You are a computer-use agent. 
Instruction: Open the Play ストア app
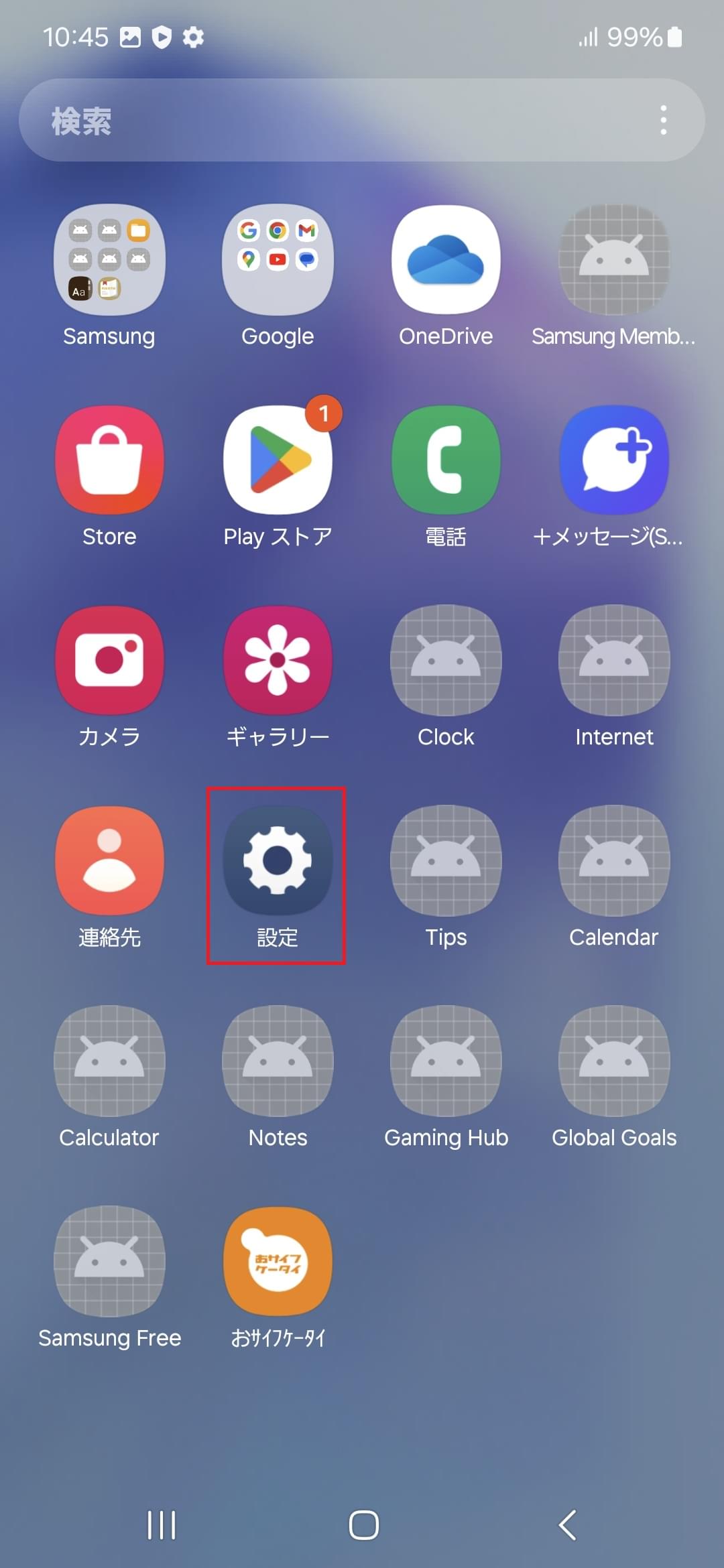coord(277,459)
